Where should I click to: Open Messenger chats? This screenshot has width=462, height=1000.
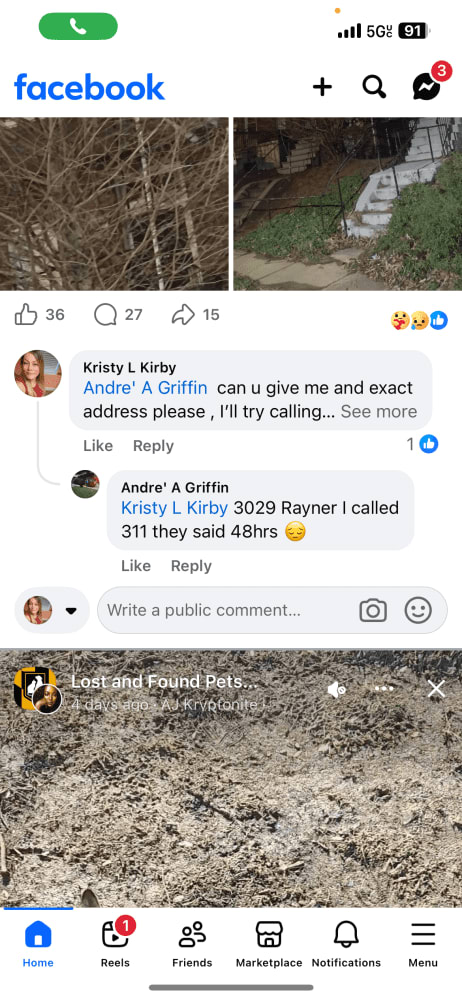coord(426,87)
